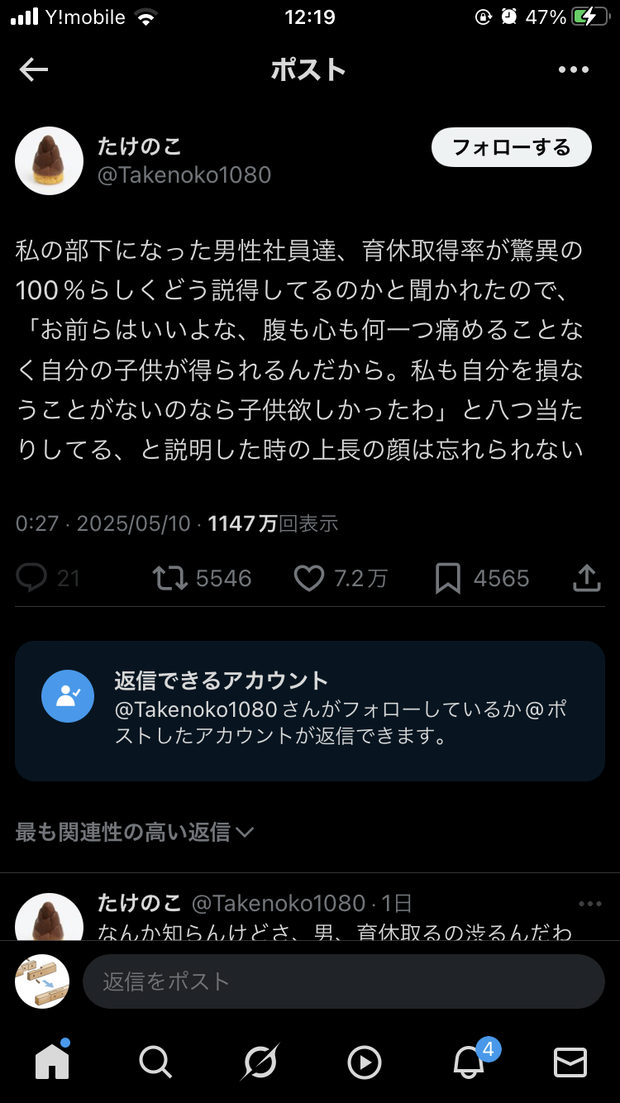Screen dimensions: 620x1103
Task: Open たけのこ's profile picture
Action: [x=49, y=160]
